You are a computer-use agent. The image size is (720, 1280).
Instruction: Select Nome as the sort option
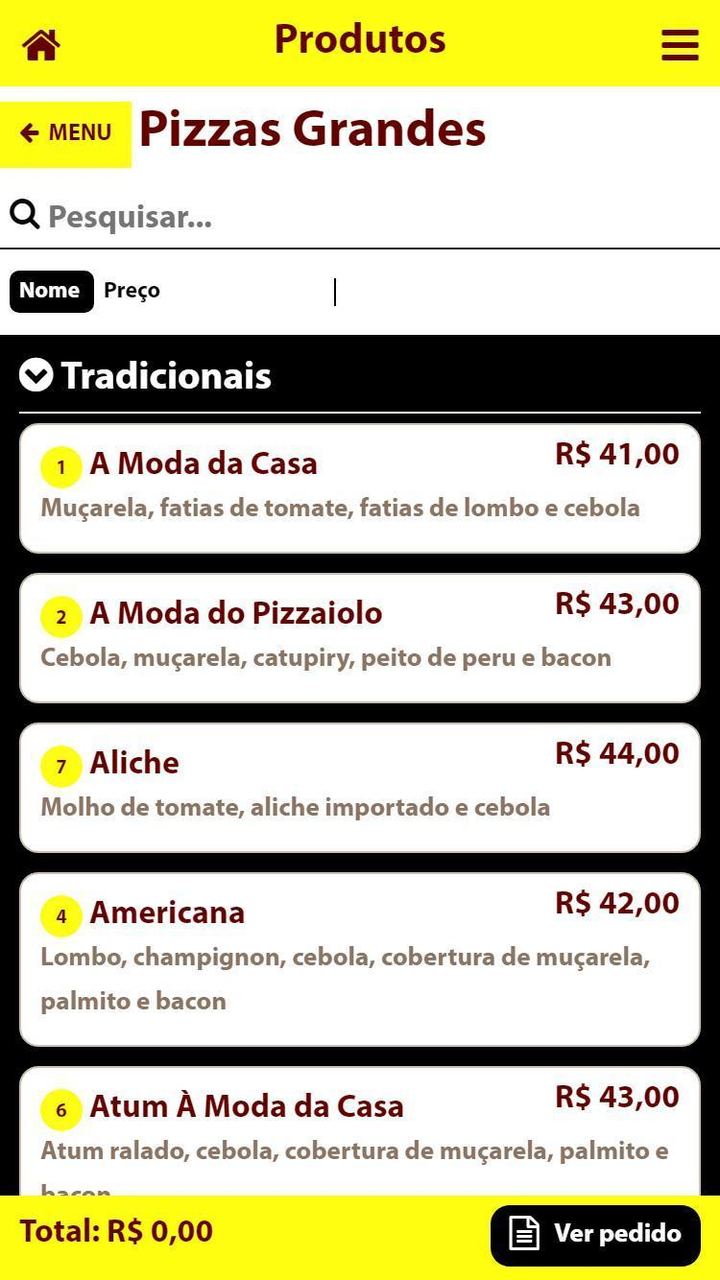(50, 291)
